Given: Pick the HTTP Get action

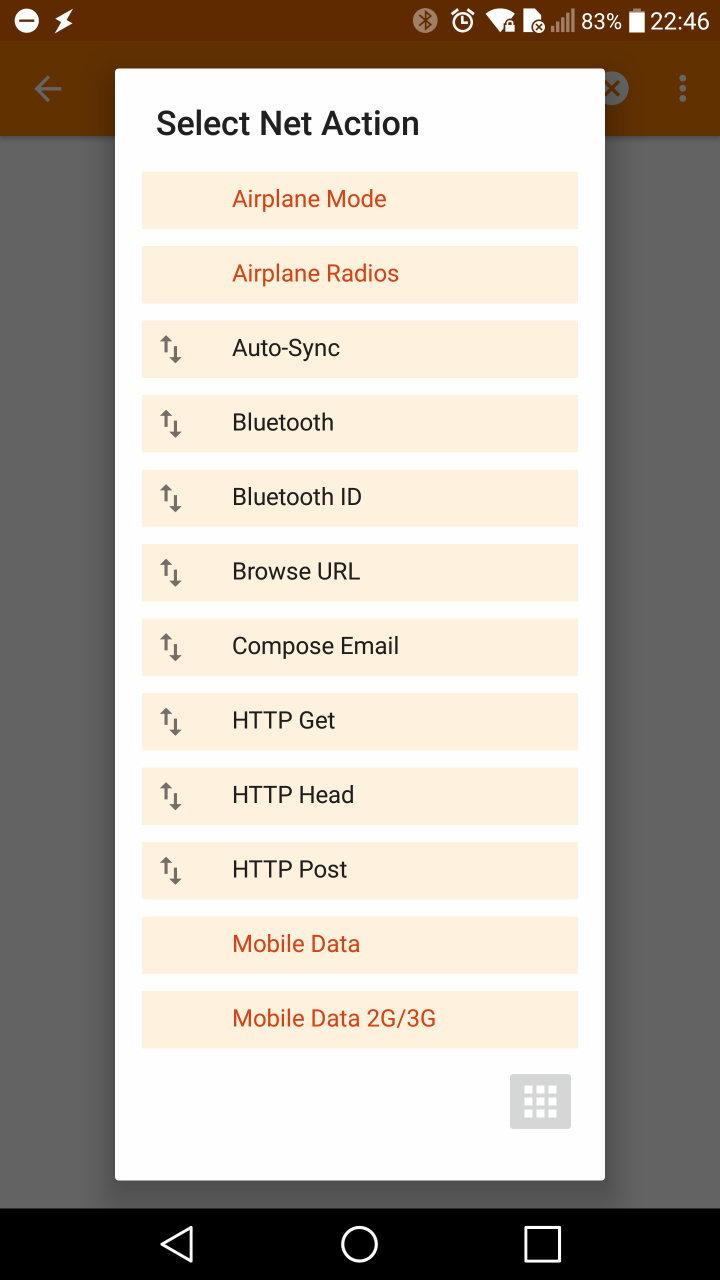Looking at the screenshot, I should click(359, 721).
